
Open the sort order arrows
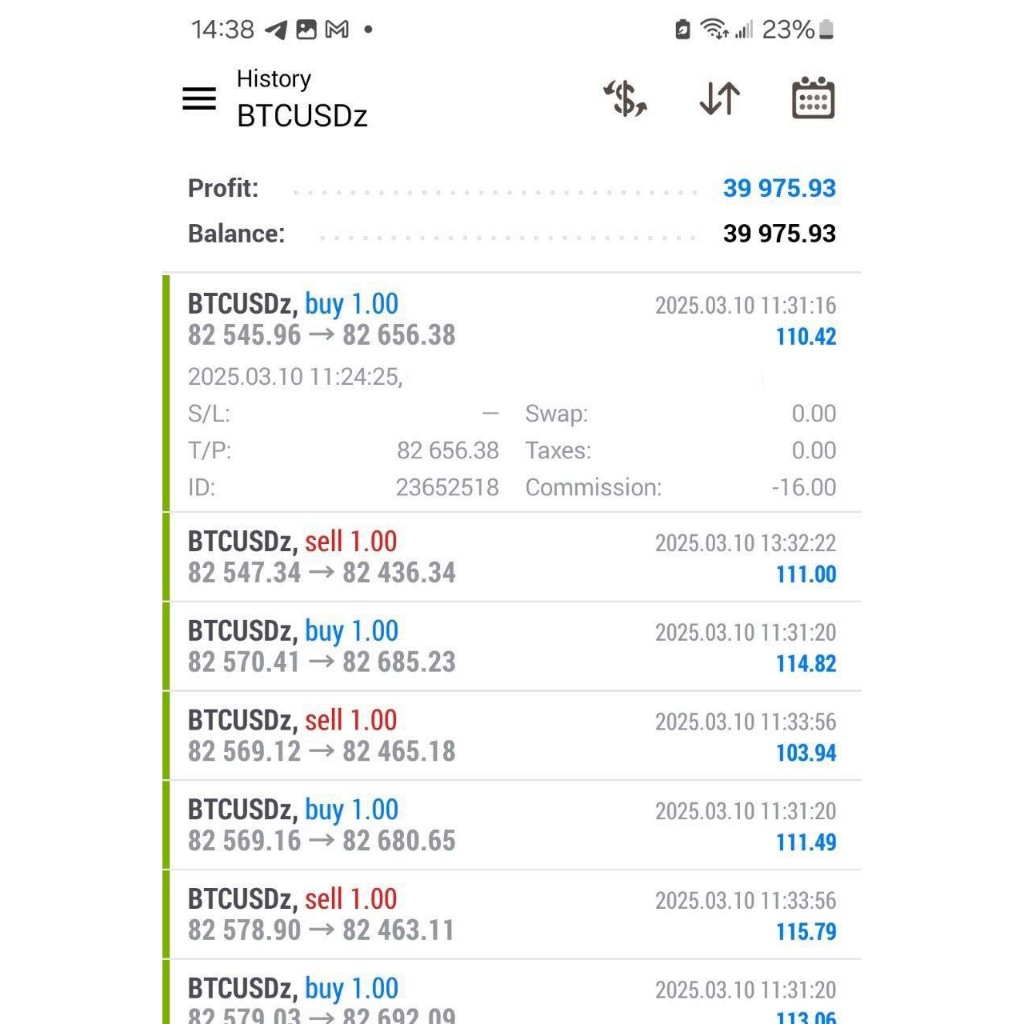pos(719,98)
